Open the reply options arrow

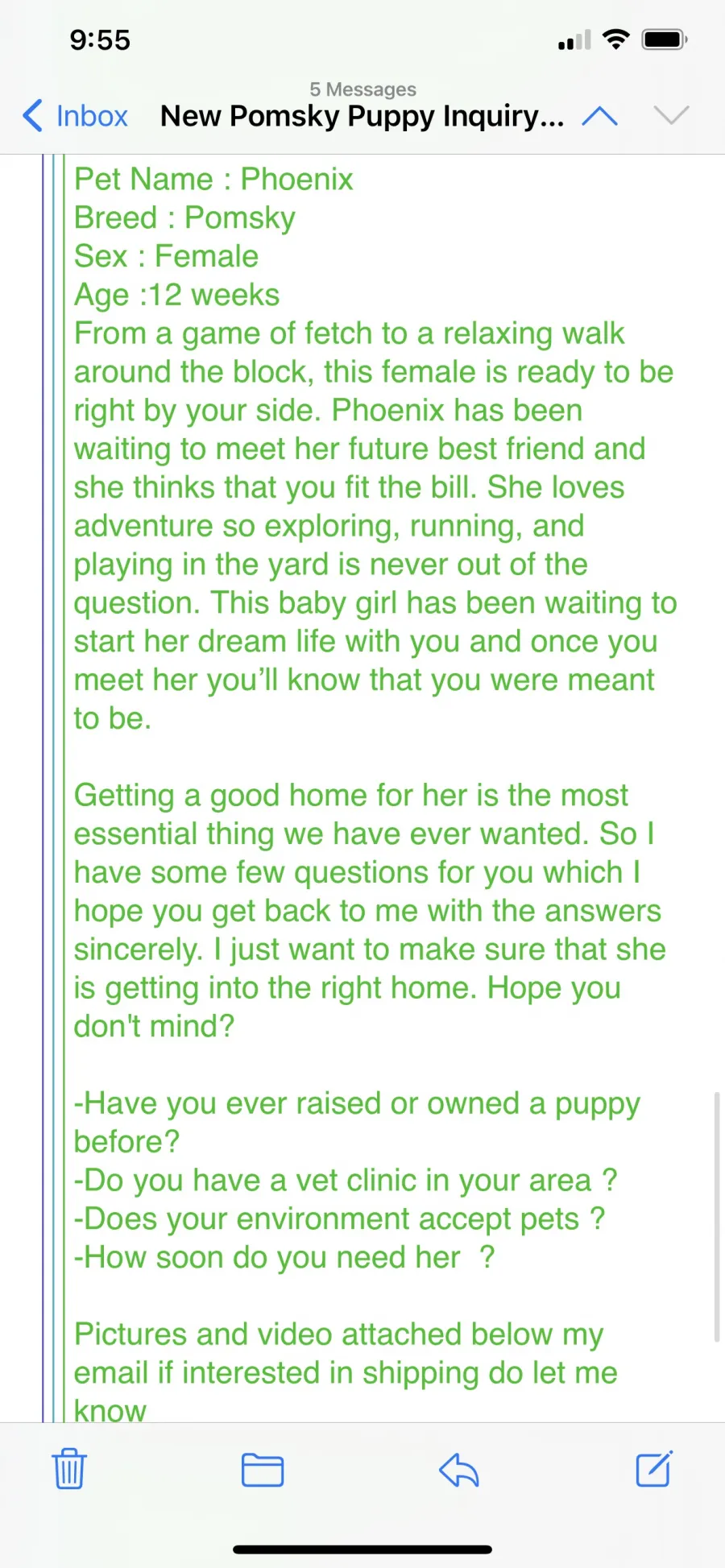tap(459, 1470)
